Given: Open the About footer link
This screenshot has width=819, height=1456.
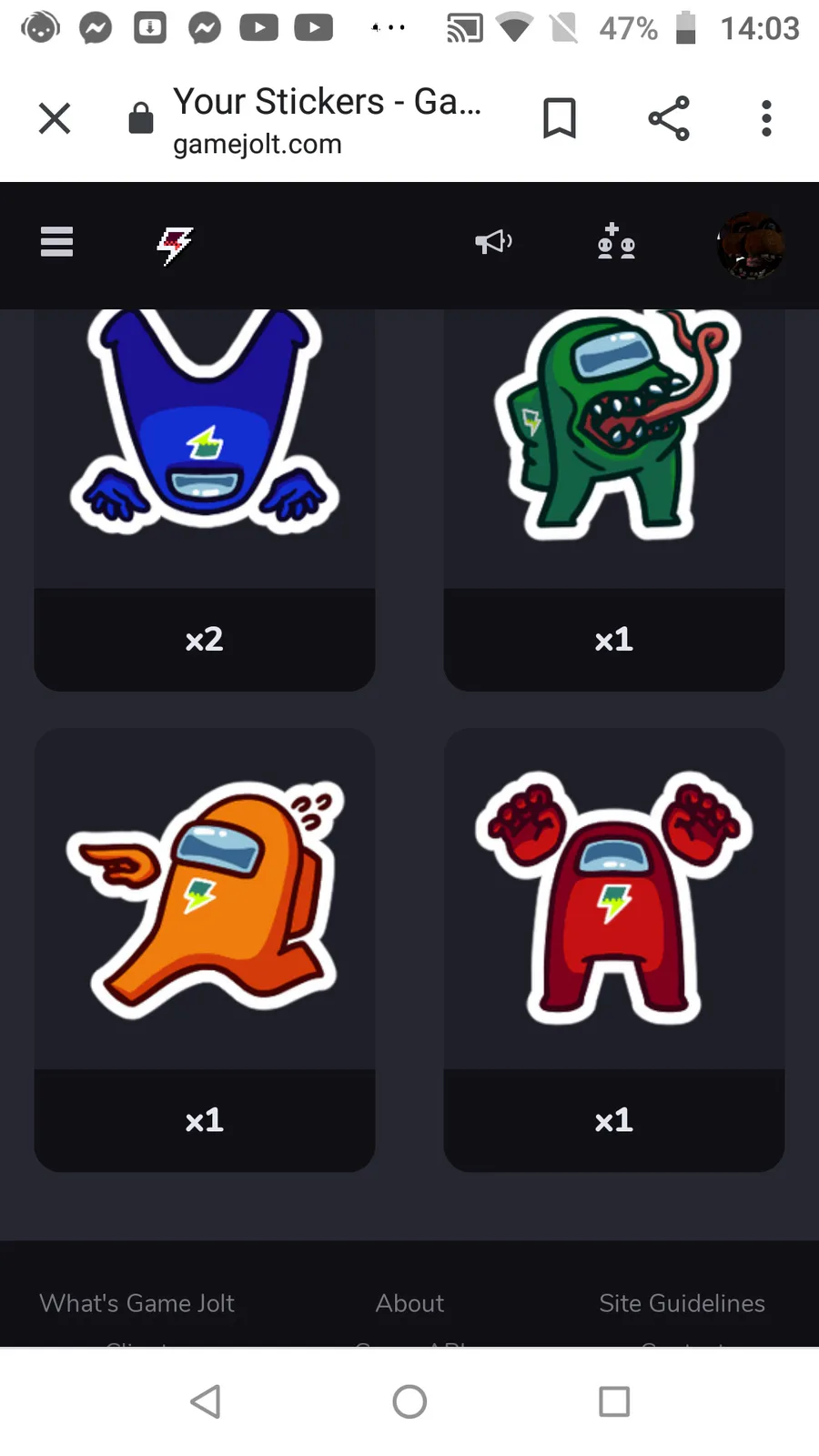Looking at the screenshot, I should tap(410, 1303).
